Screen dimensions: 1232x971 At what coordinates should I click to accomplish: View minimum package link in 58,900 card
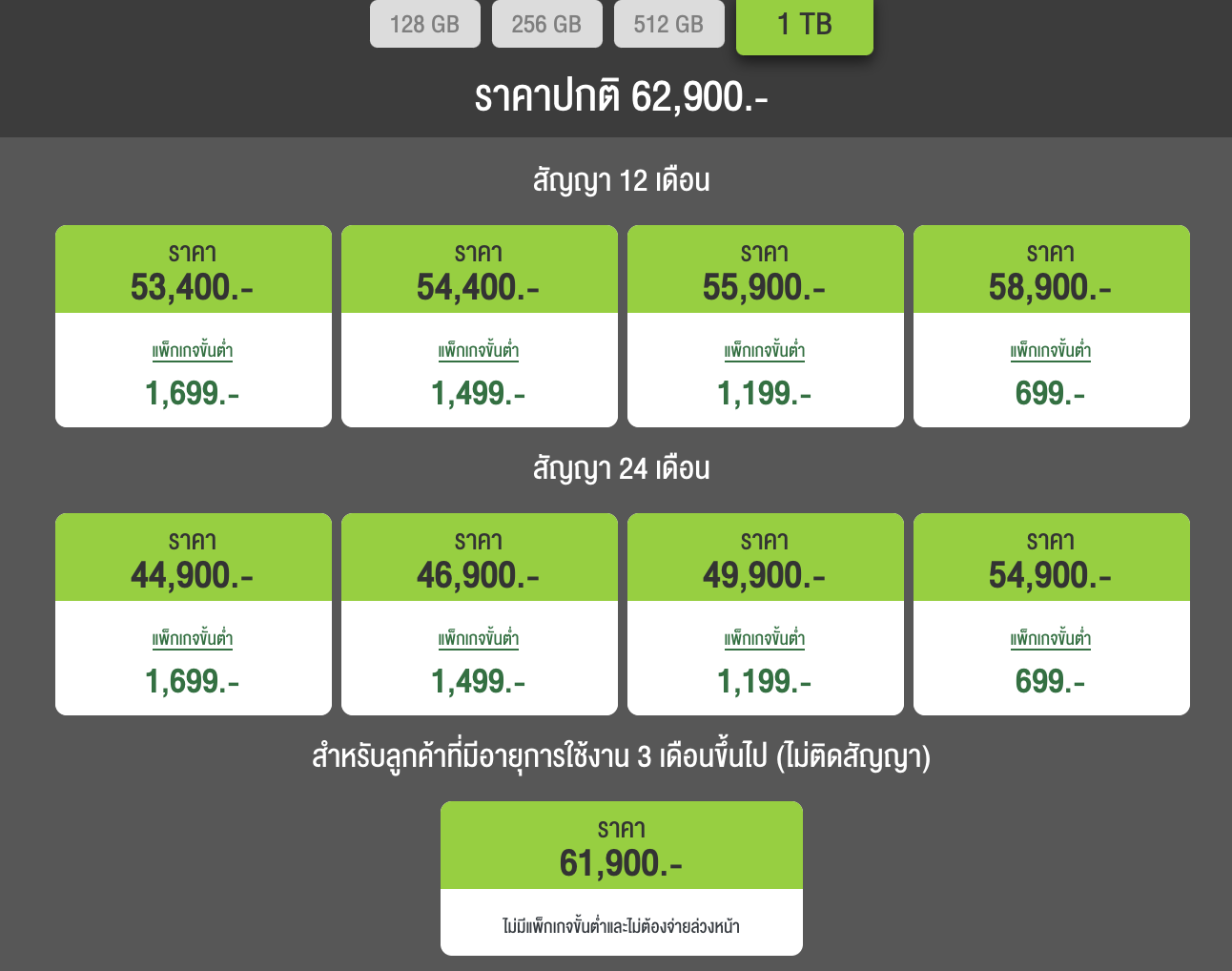click(1051, 351)
